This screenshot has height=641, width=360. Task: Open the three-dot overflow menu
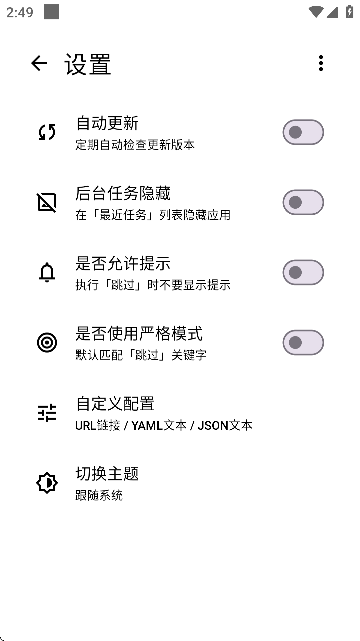coord(321,63)
